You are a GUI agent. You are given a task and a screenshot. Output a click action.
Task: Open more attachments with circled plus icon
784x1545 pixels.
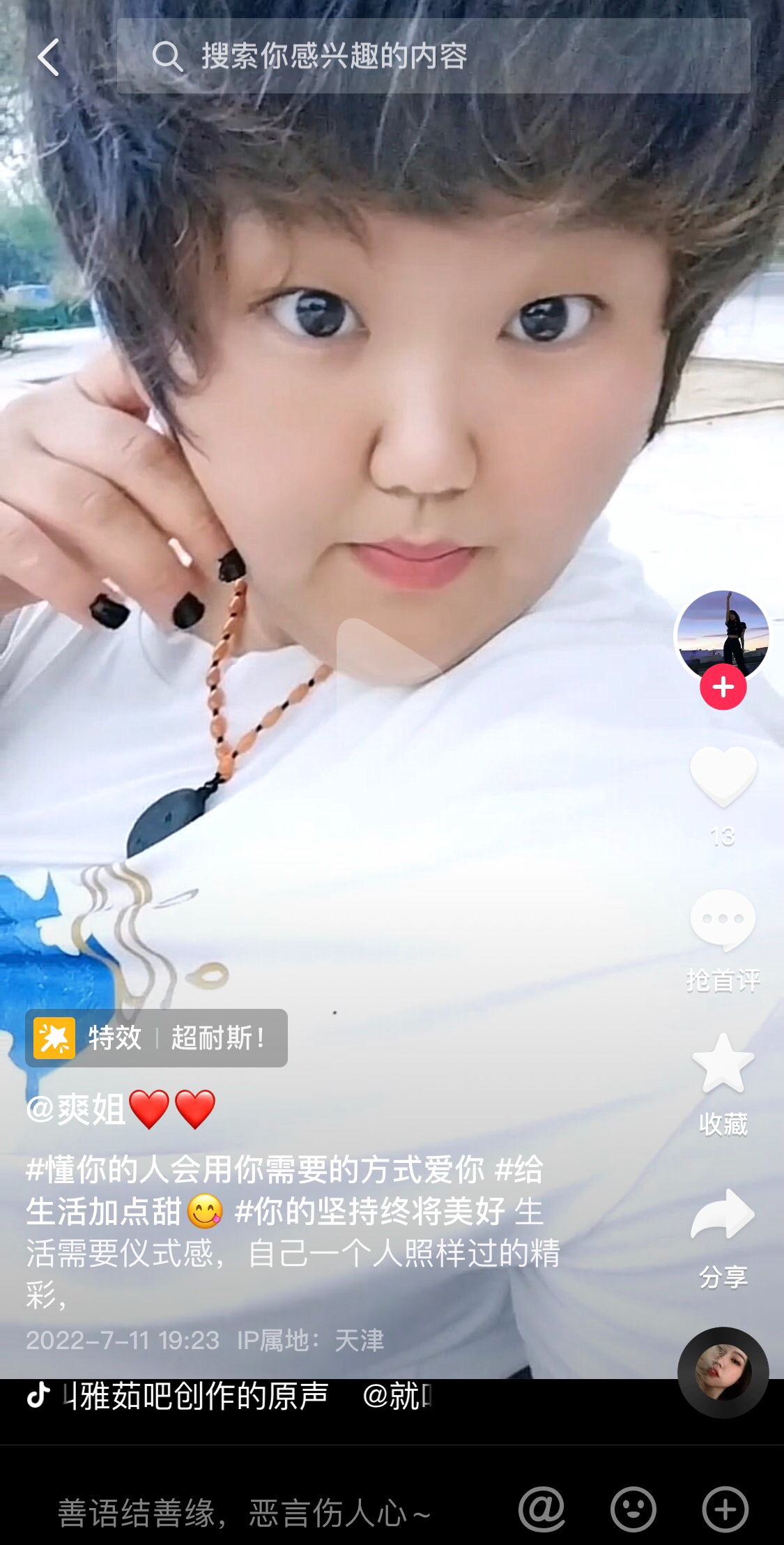[x=725, y=1509]
